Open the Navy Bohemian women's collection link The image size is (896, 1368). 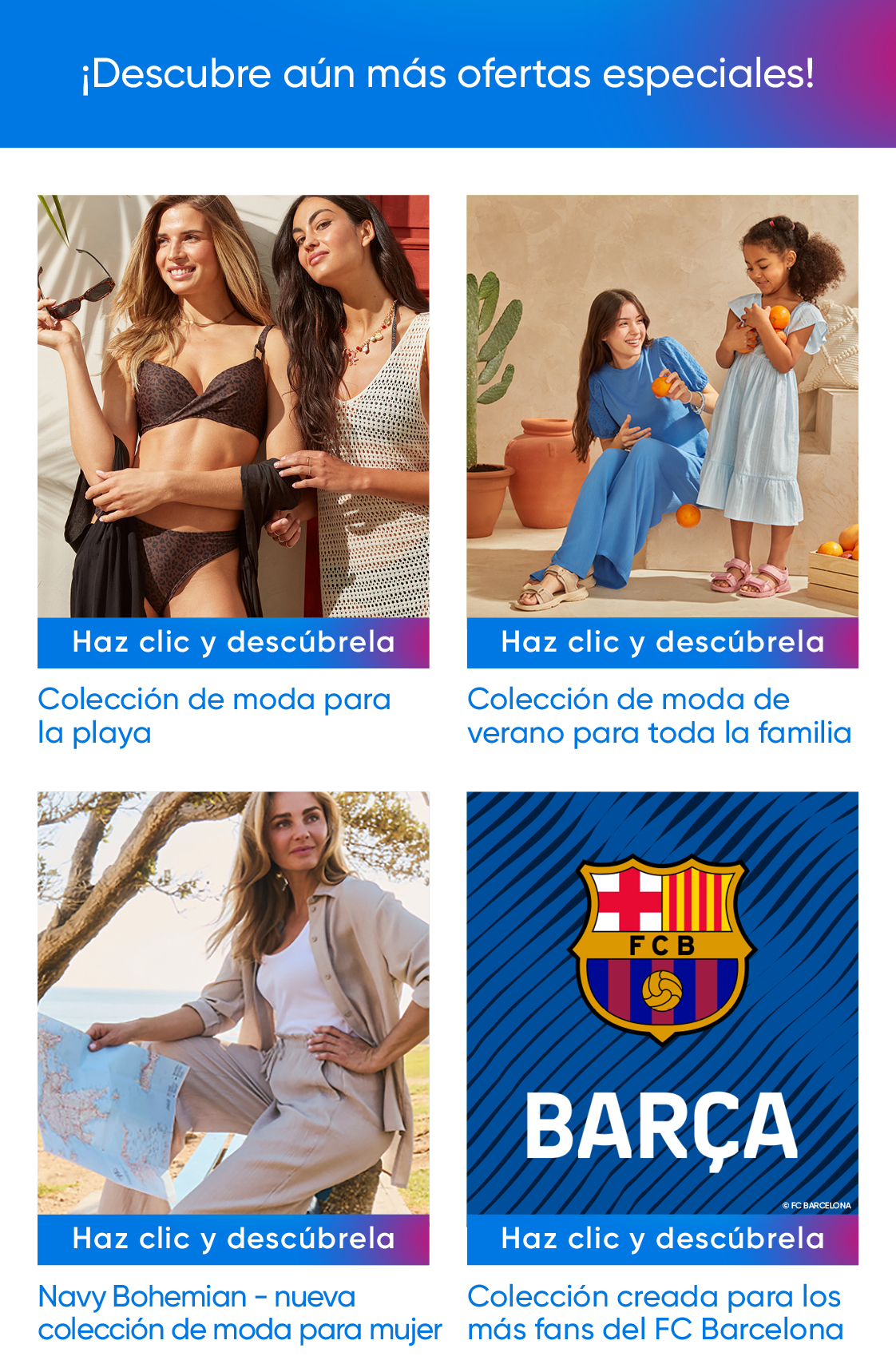pos(239,1312)
